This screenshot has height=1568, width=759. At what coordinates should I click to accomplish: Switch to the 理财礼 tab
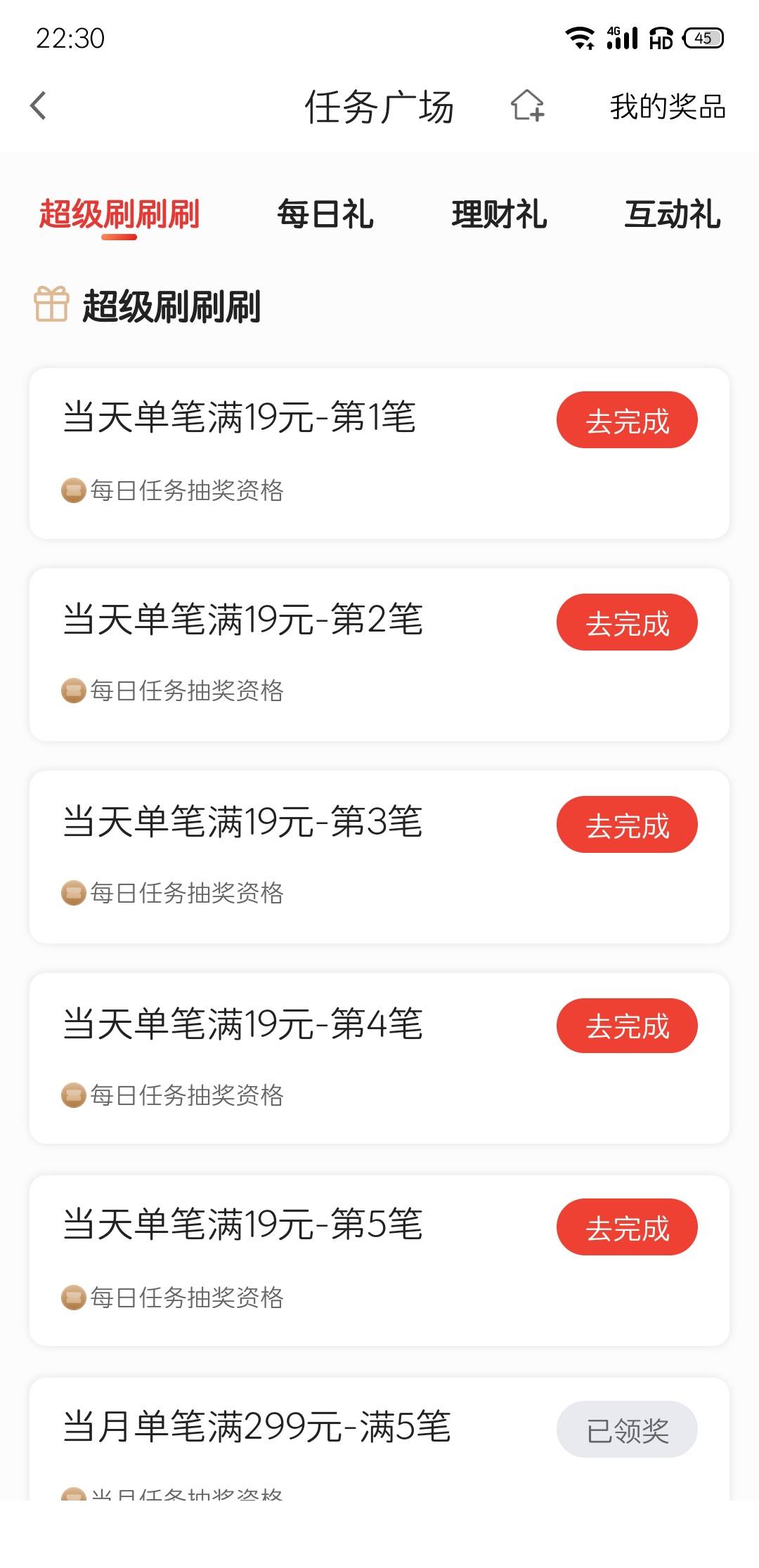coord(499,214)
